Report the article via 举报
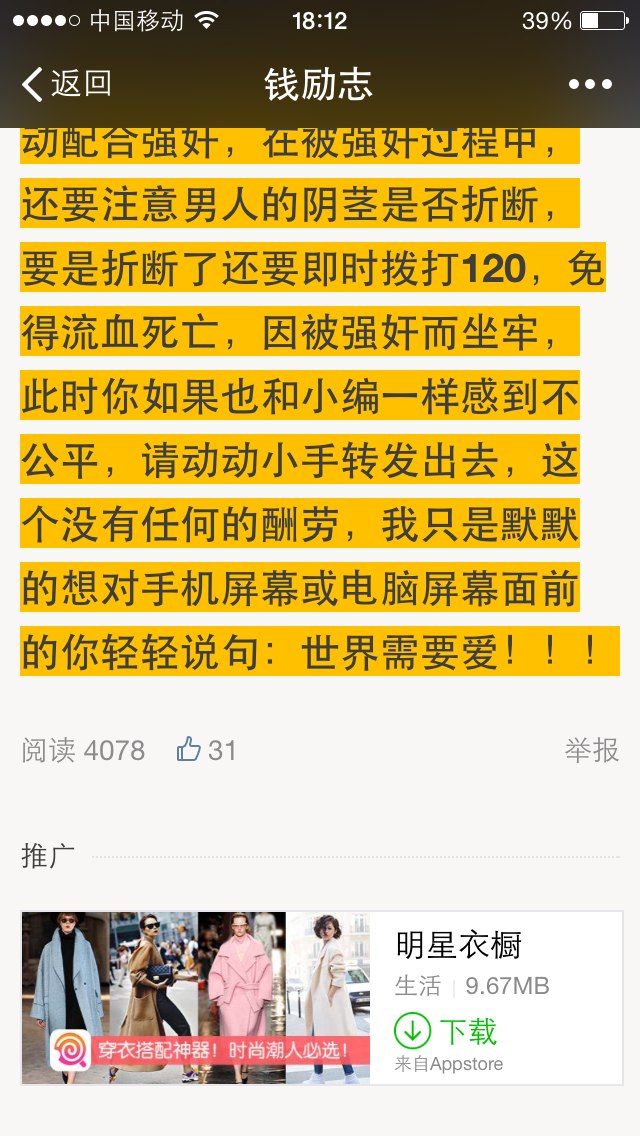The width and height of the screenshot is (640, 1136). coord(591,750)
